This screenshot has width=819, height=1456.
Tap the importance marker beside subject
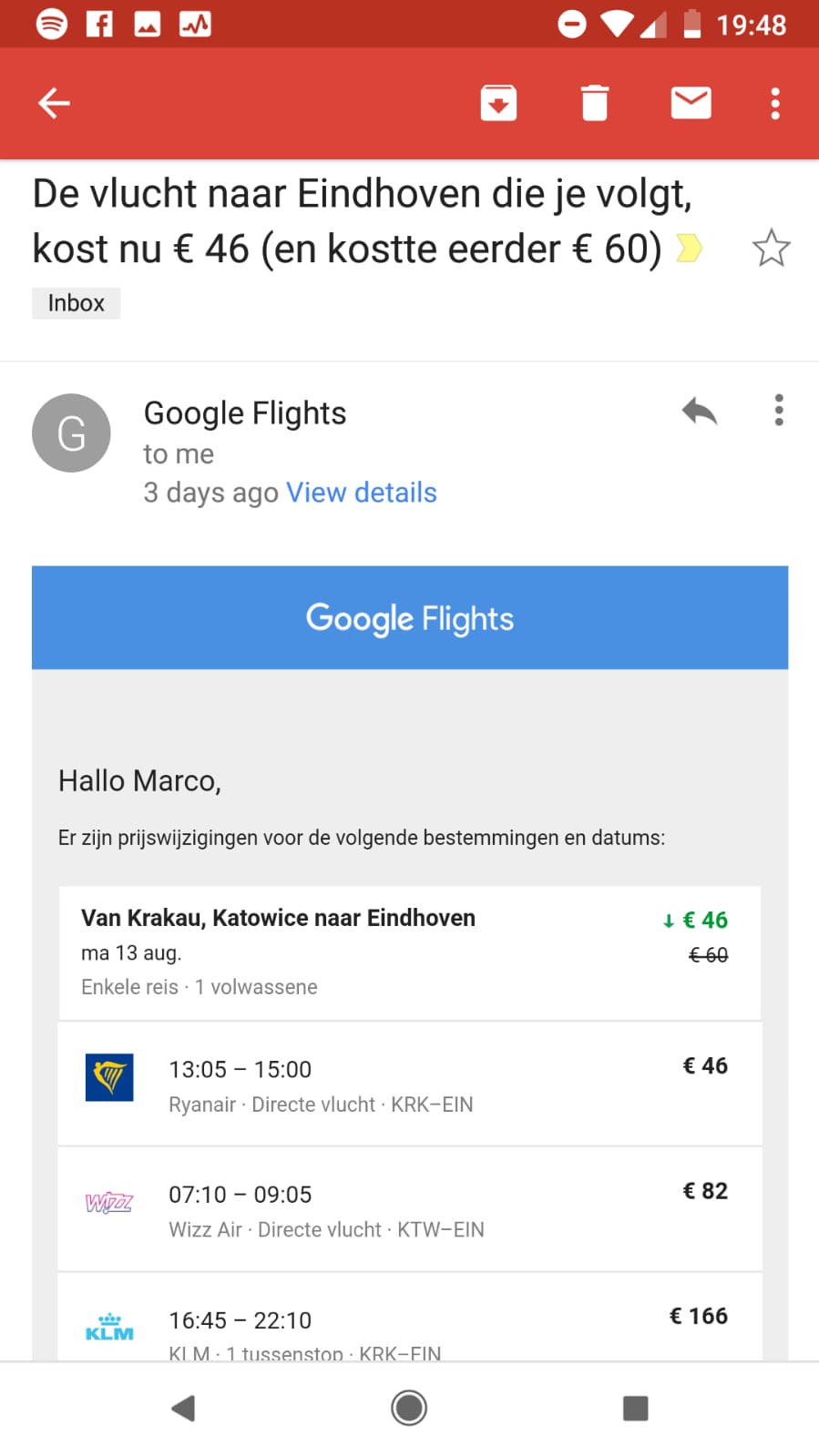click(690, 248)
